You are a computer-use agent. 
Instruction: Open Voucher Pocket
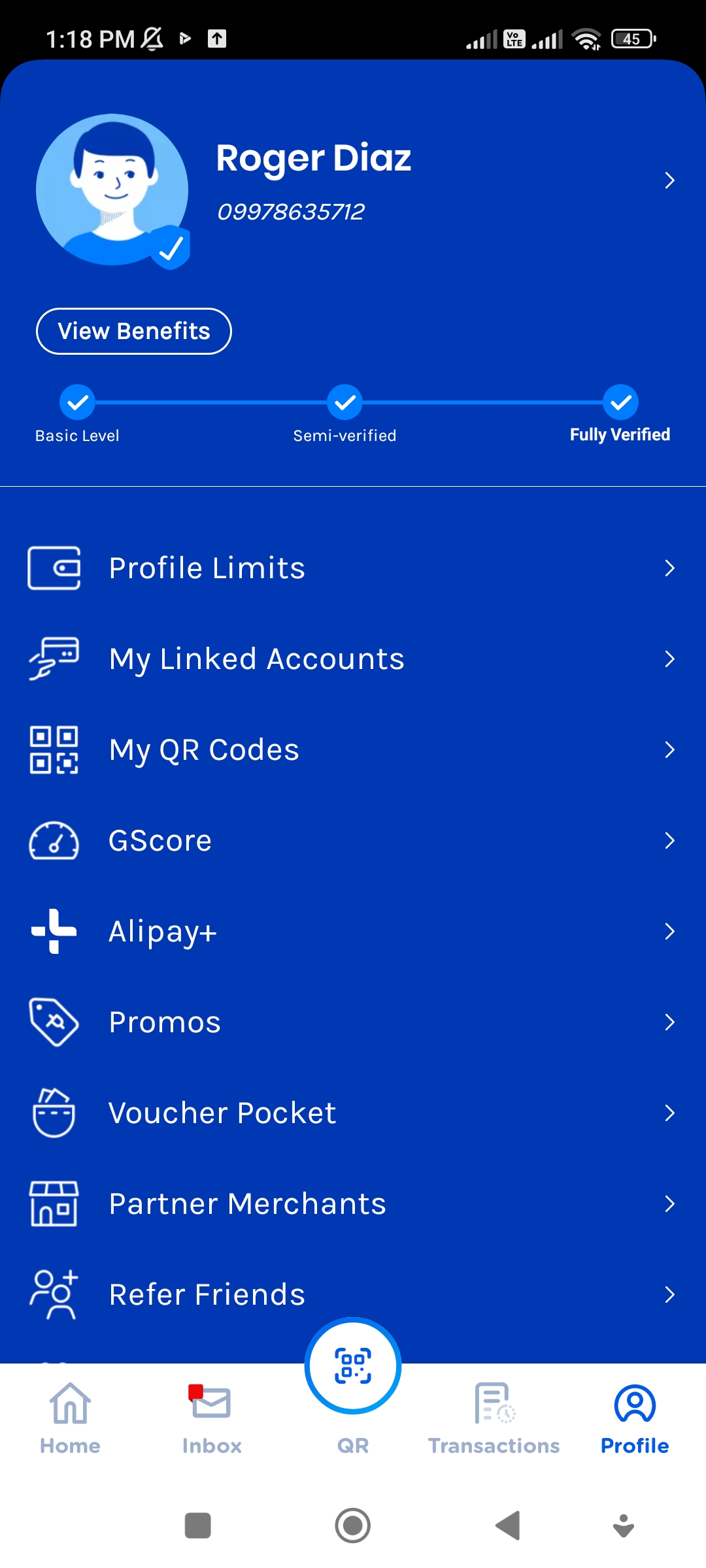353,1113
